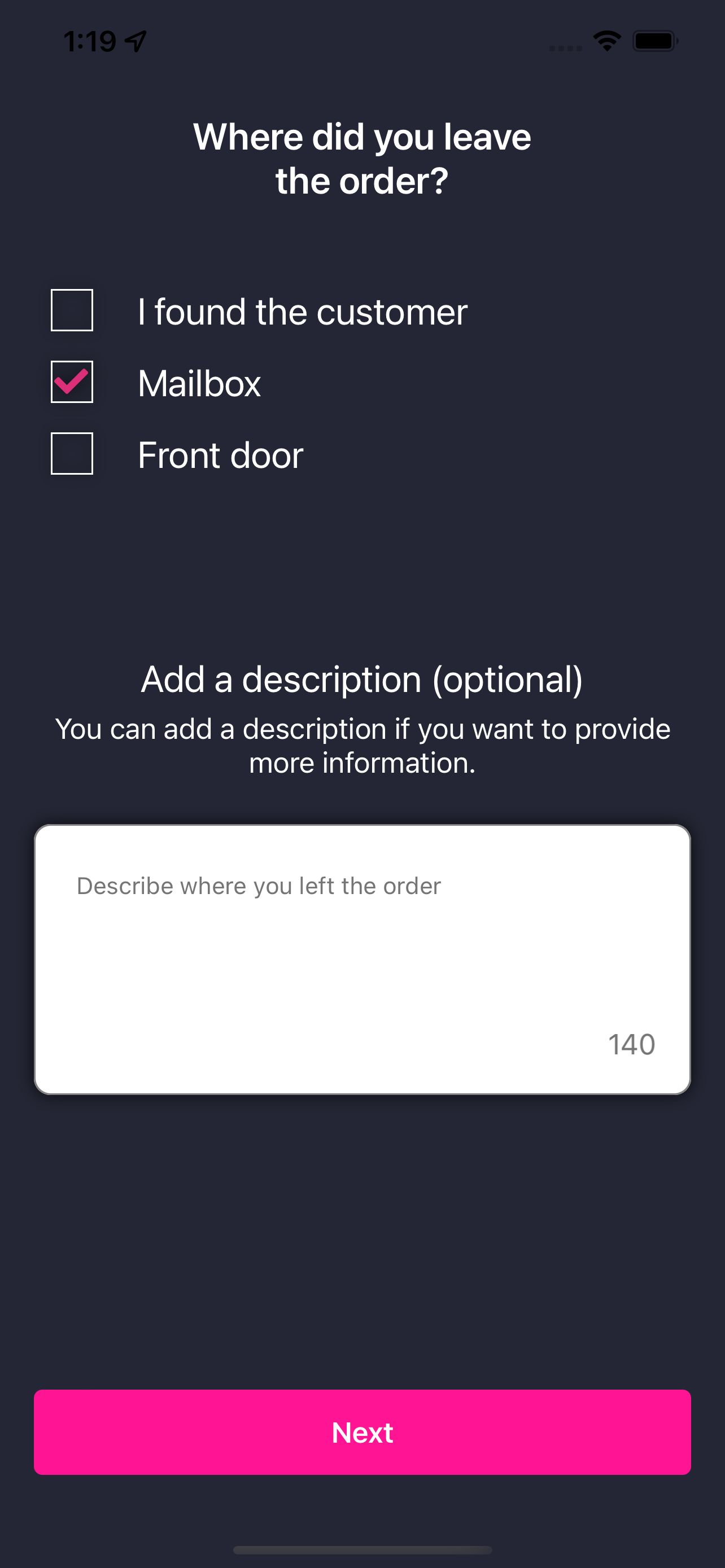
Task: Click the 'I found the customer' text
Action: tap(303, 312)
